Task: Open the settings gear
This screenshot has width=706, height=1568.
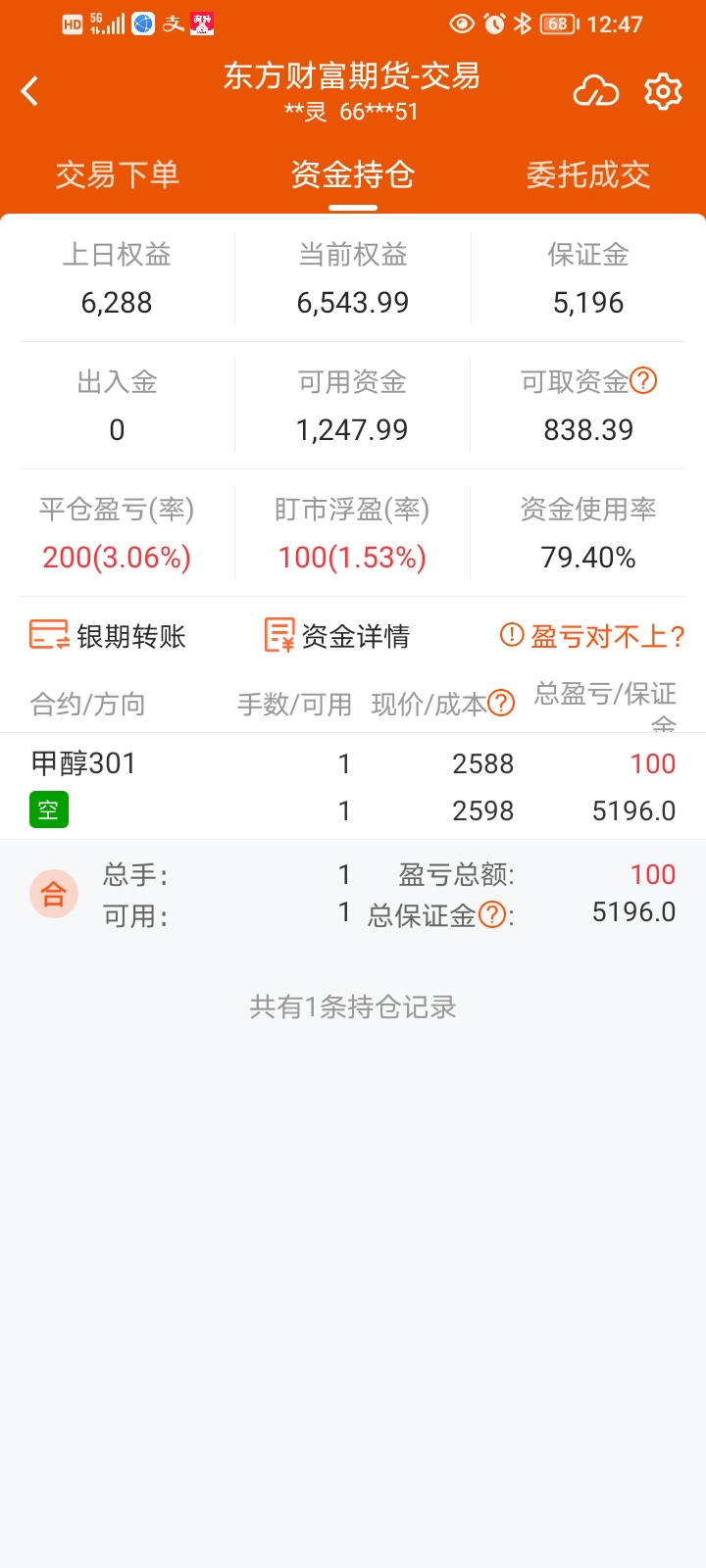Action: pyautogui.click(x=663, y=92)
